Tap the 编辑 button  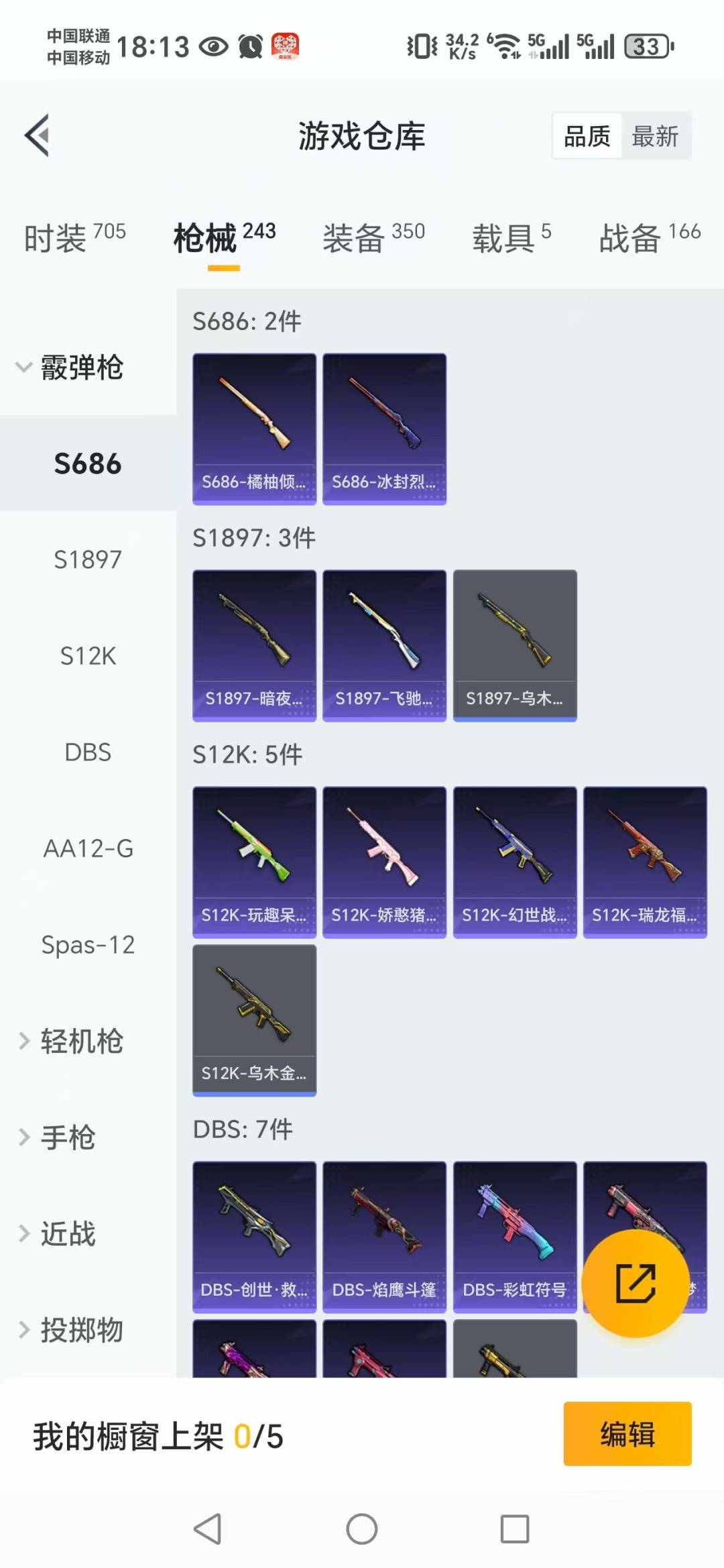[x=627, y=1434]
